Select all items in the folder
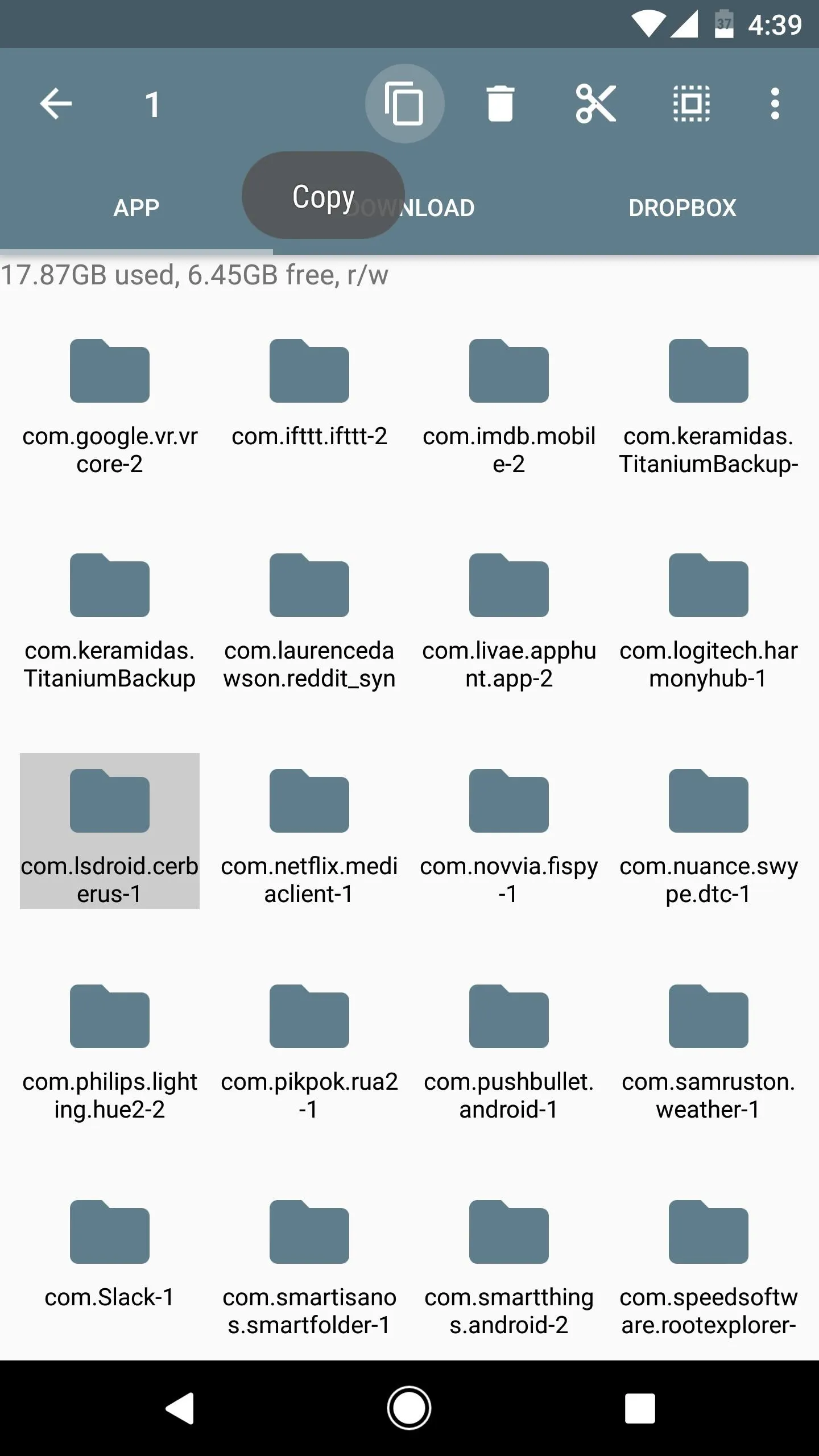This screenshot has height=1456, width=819. (x=691, y=104)
